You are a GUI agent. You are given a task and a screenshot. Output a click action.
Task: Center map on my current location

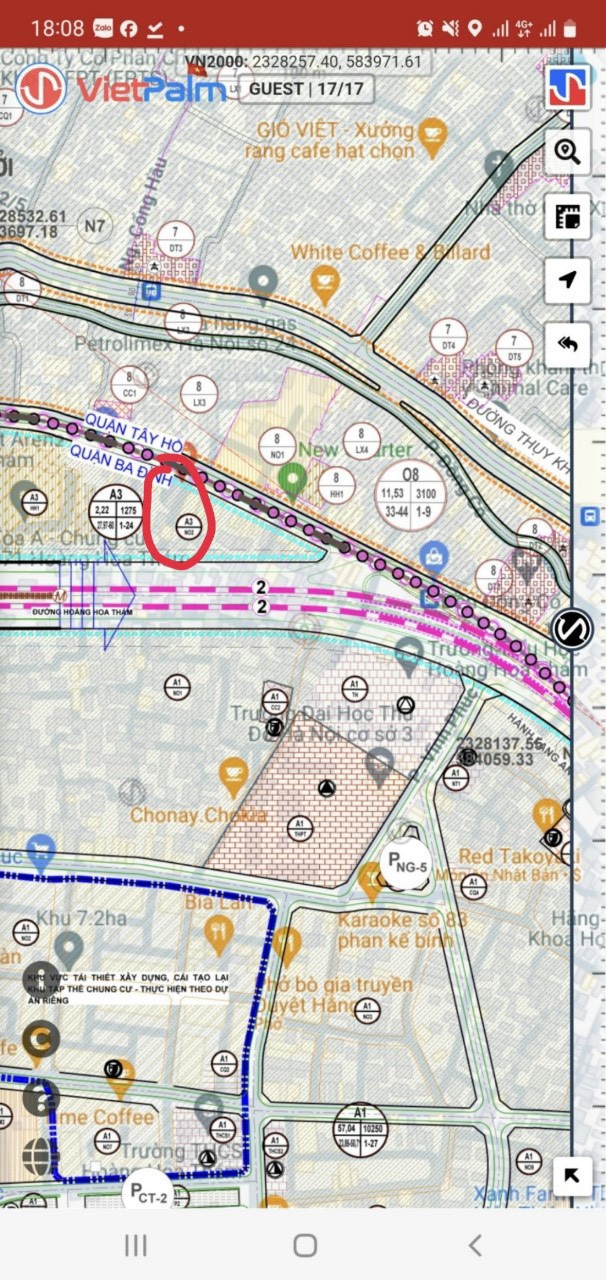568,281
